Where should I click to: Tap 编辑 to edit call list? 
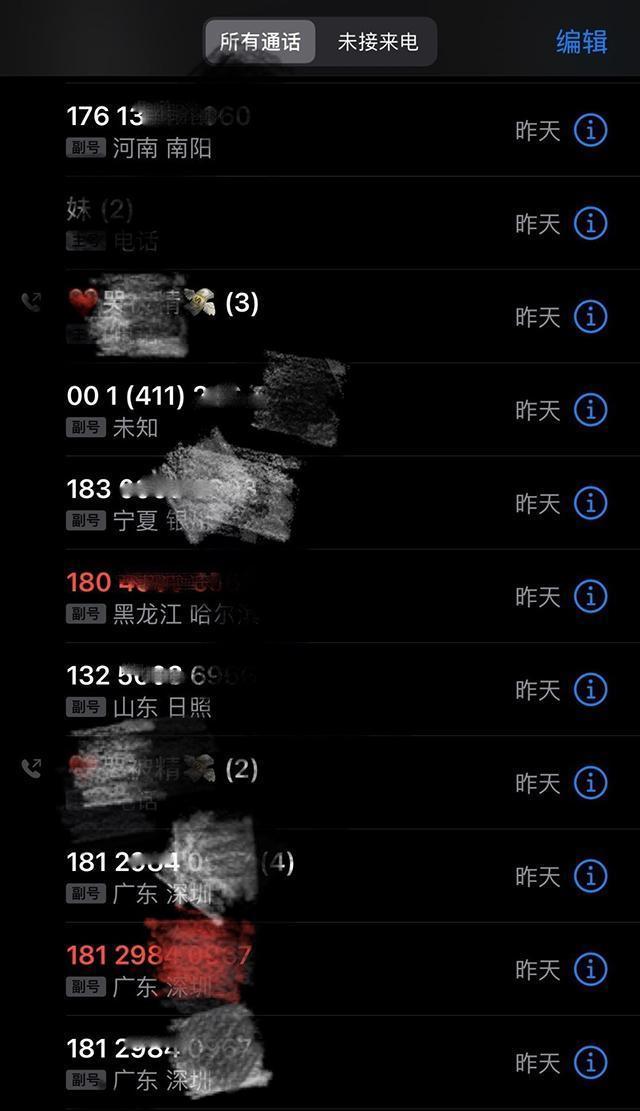[x=581, y=41]
